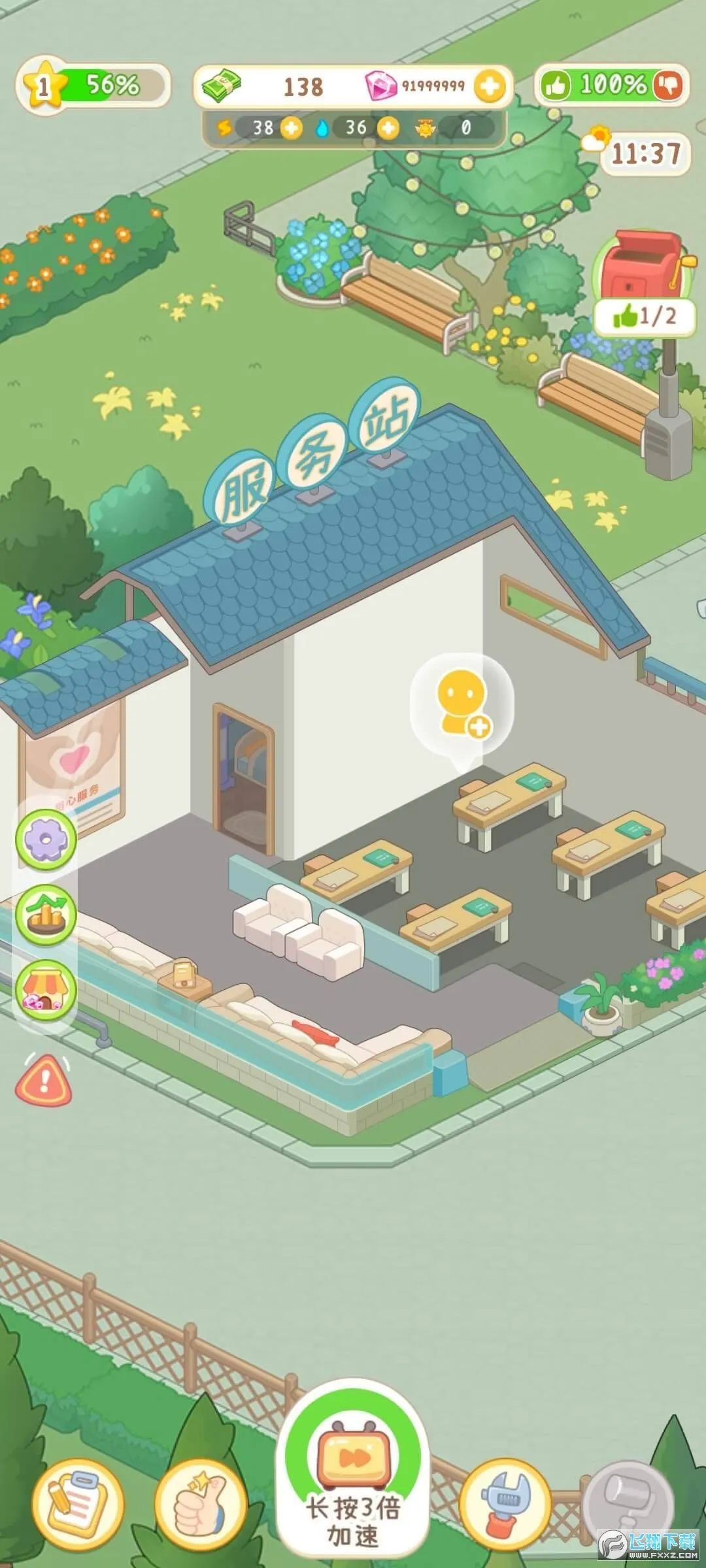The image size is (706, 1568).
Task: Open the shop storefront button
Action: pos(46,990)
